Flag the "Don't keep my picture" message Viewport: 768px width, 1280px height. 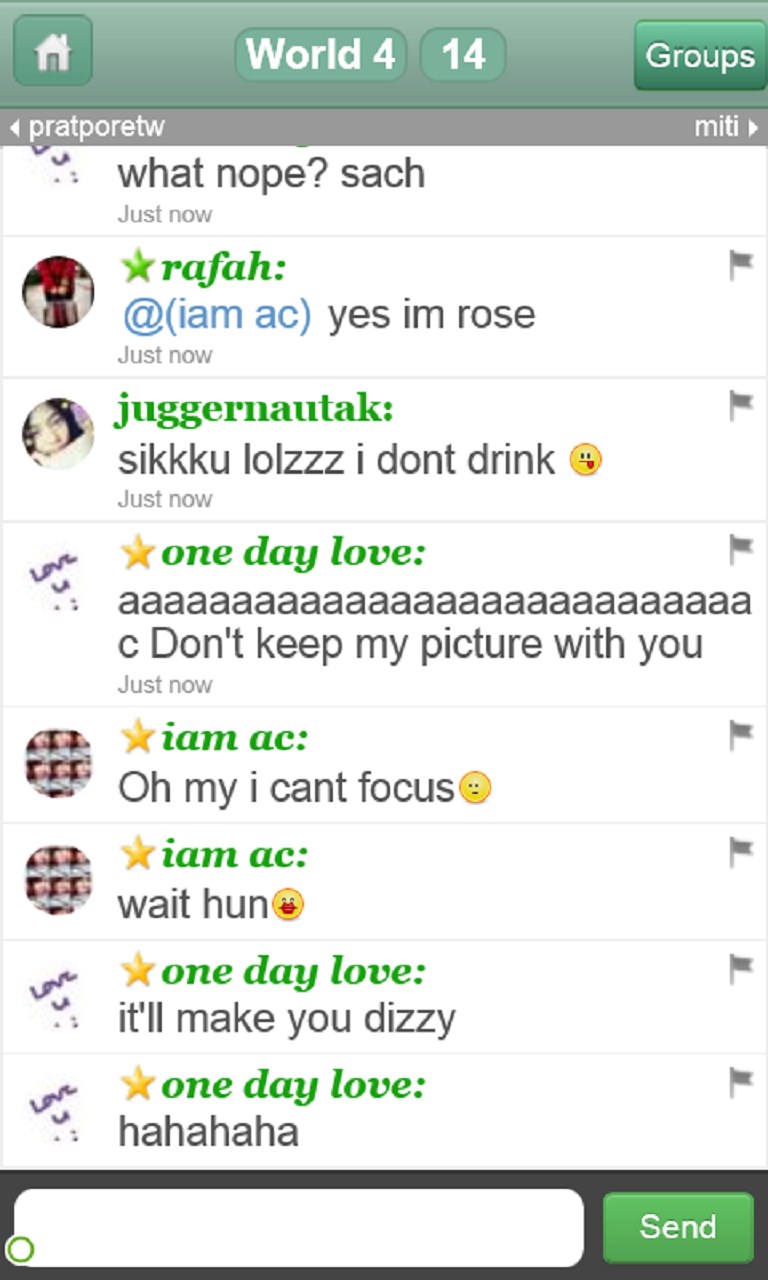coord(740,549)
